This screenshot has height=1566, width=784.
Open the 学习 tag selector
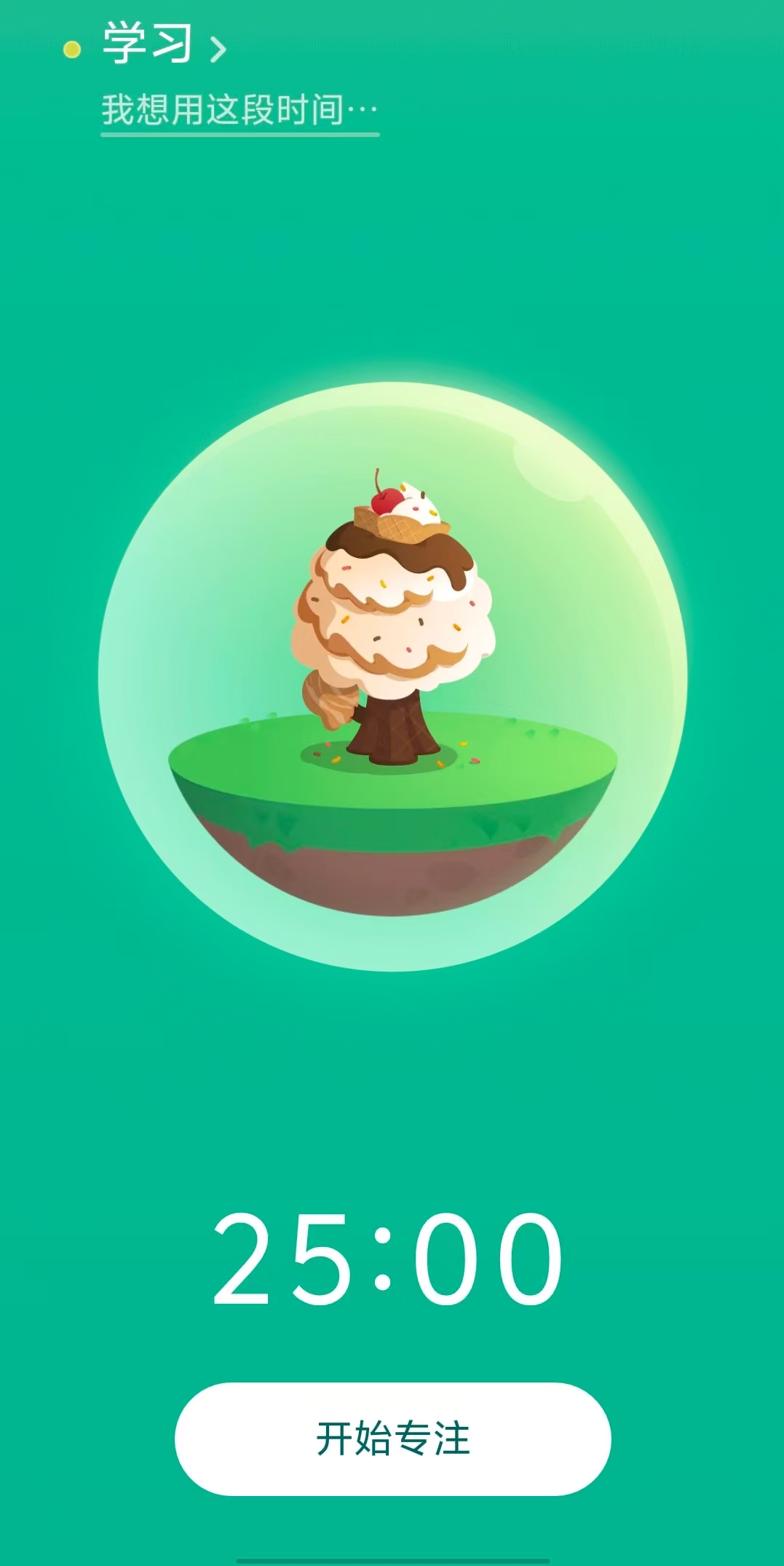[x=146, y=45]
